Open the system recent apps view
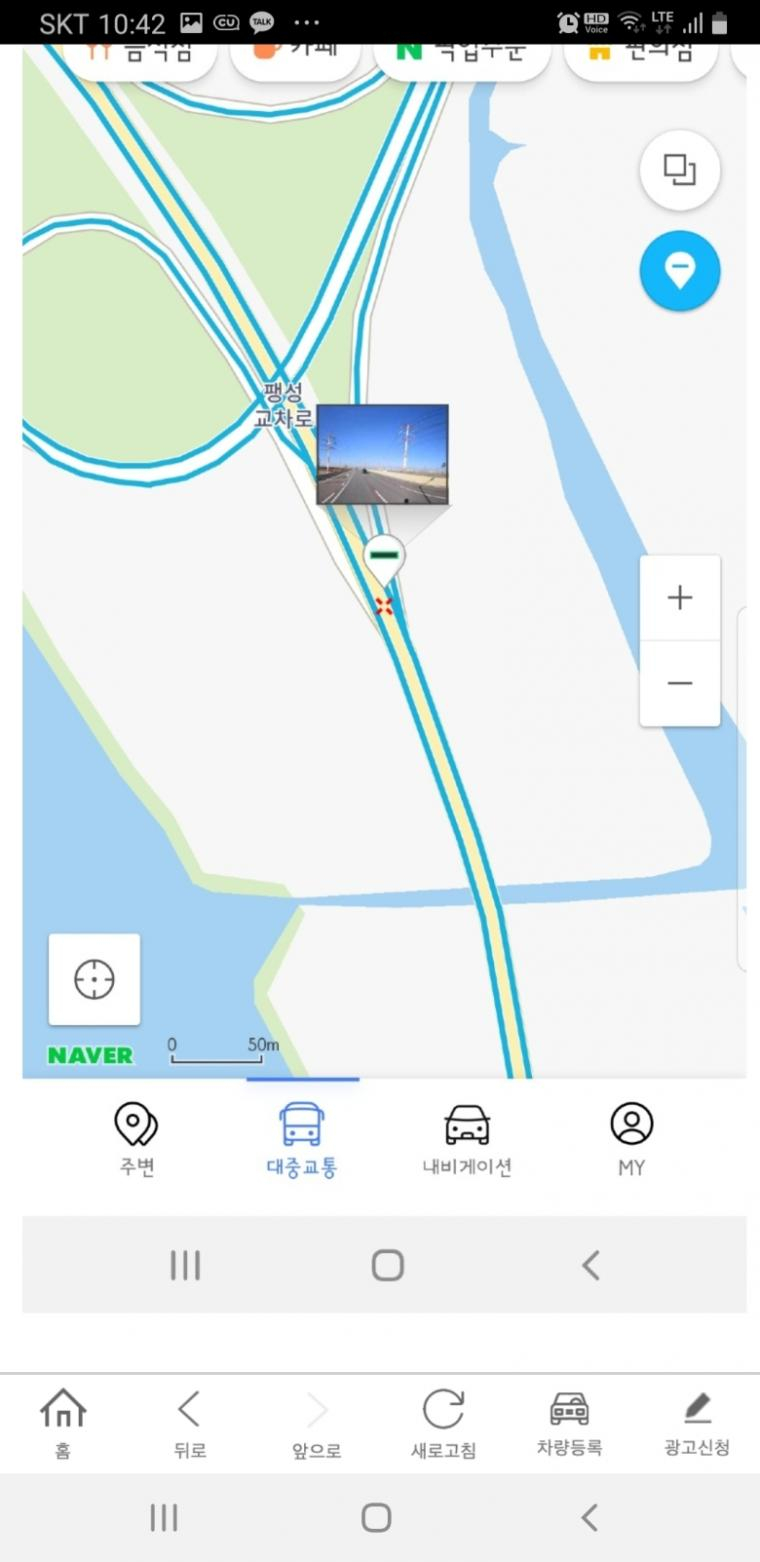The image size is (760, 1562). click(x=164, y=1517)
